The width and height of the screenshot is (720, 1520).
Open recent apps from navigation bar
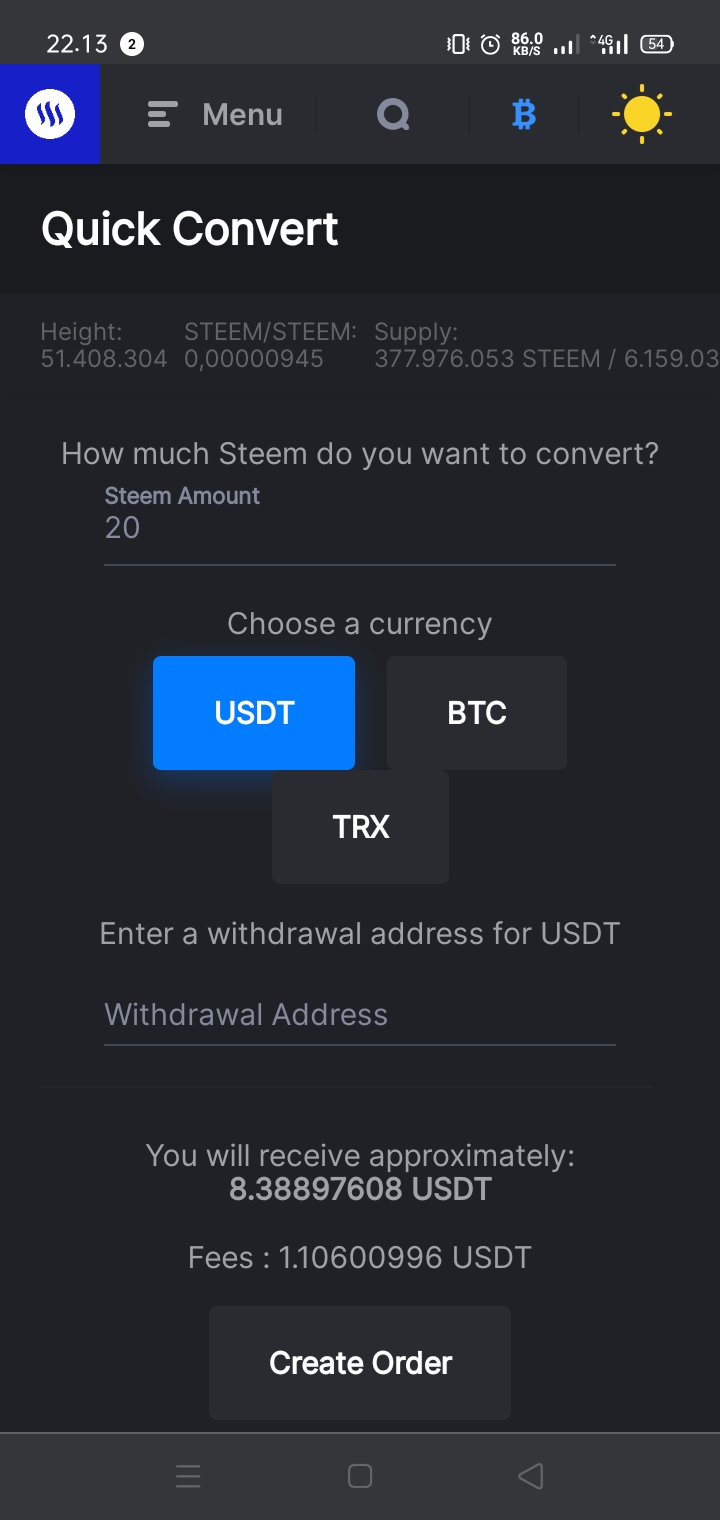pos(188,1476)
